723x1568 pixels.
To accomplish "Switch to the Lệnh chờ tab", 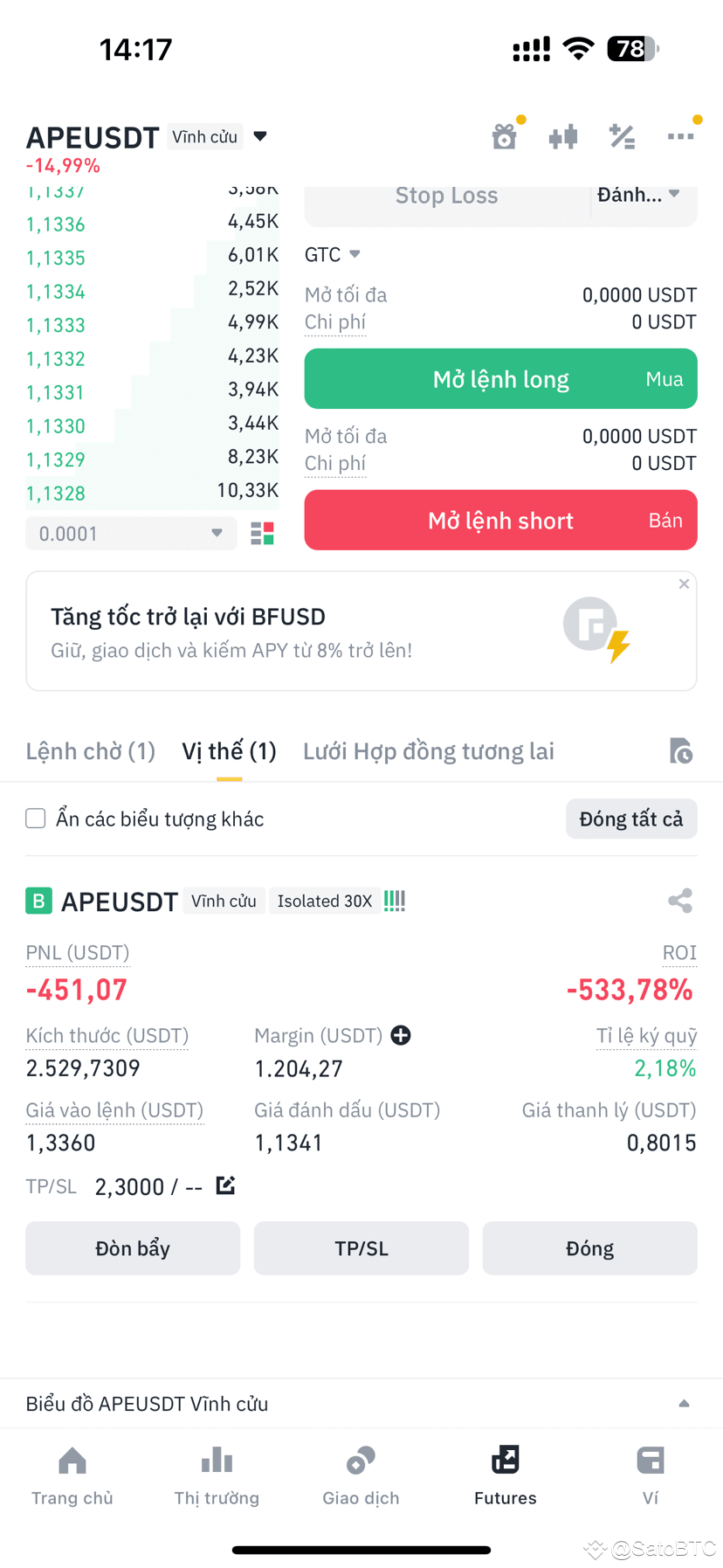I will tap(90, 750).
